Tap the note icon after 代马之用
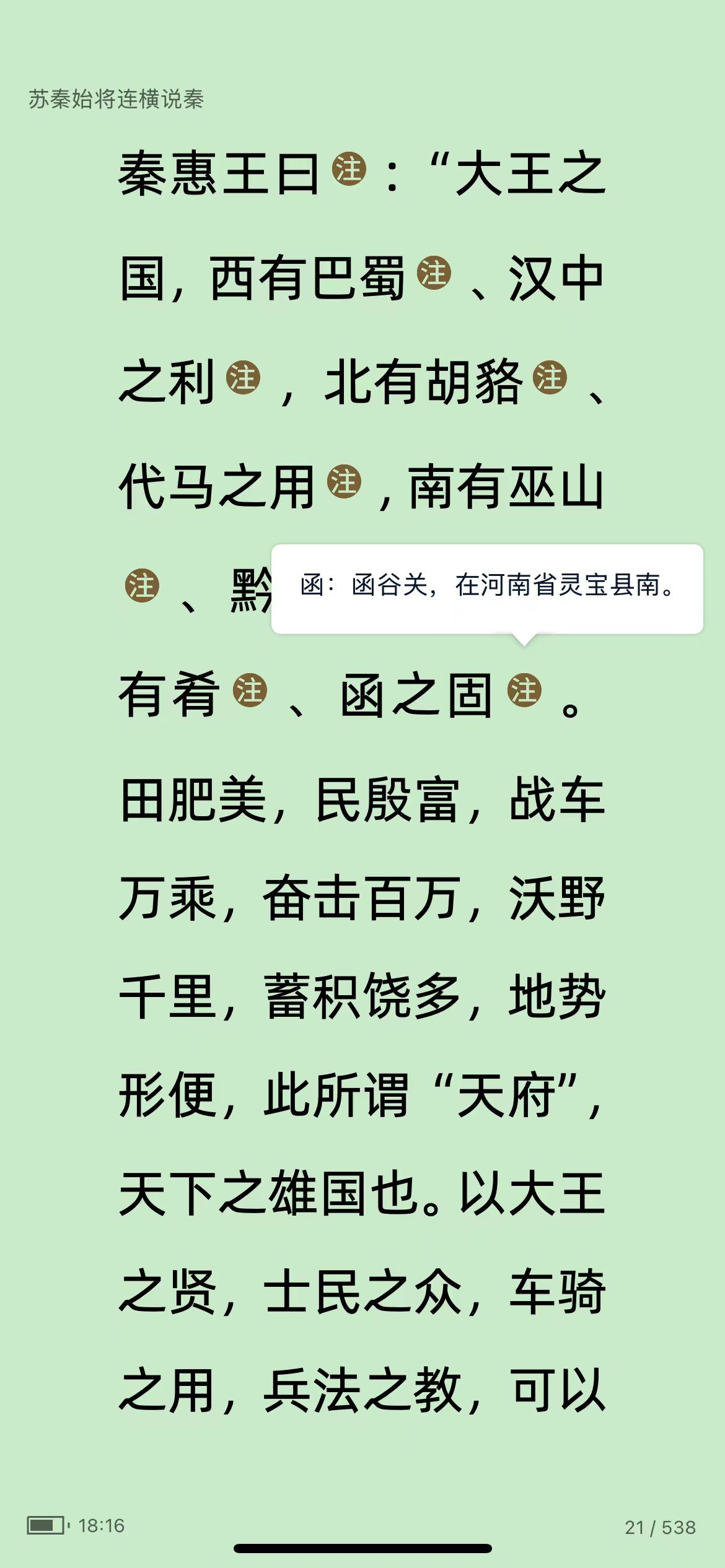This screenshot has width=725, height=1568. pyautogui.click(x=345, y=481)
